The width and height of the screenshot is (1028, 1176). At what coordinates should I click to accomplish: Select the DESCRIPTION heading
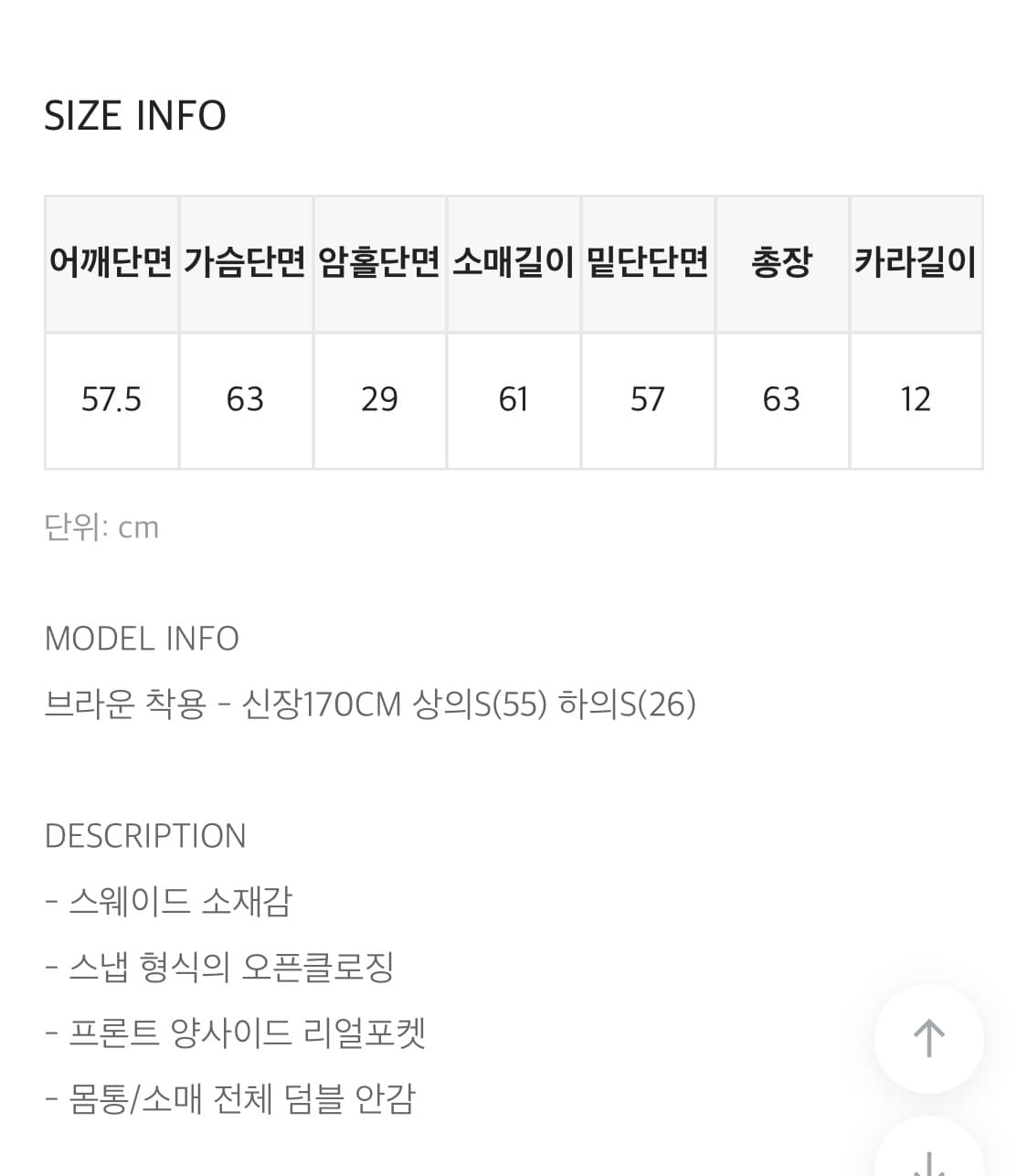click(x=146, y=835)
